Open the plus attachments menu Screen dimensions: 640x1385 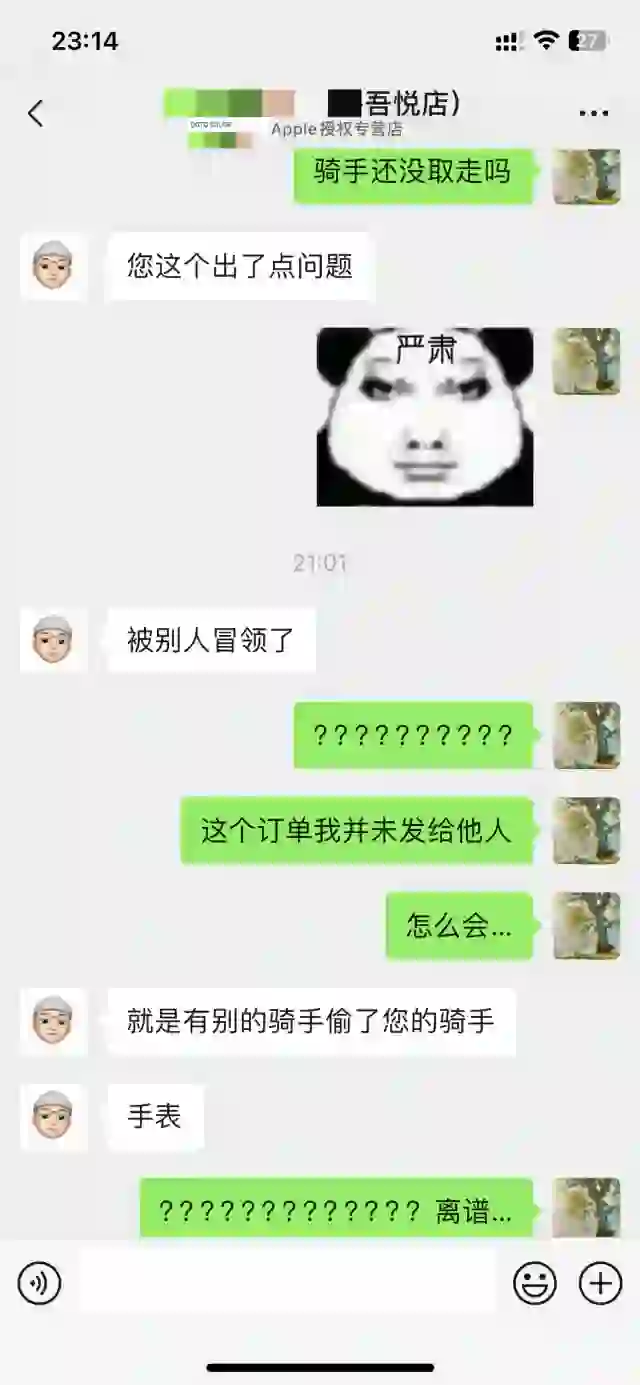click(600, 1282)
